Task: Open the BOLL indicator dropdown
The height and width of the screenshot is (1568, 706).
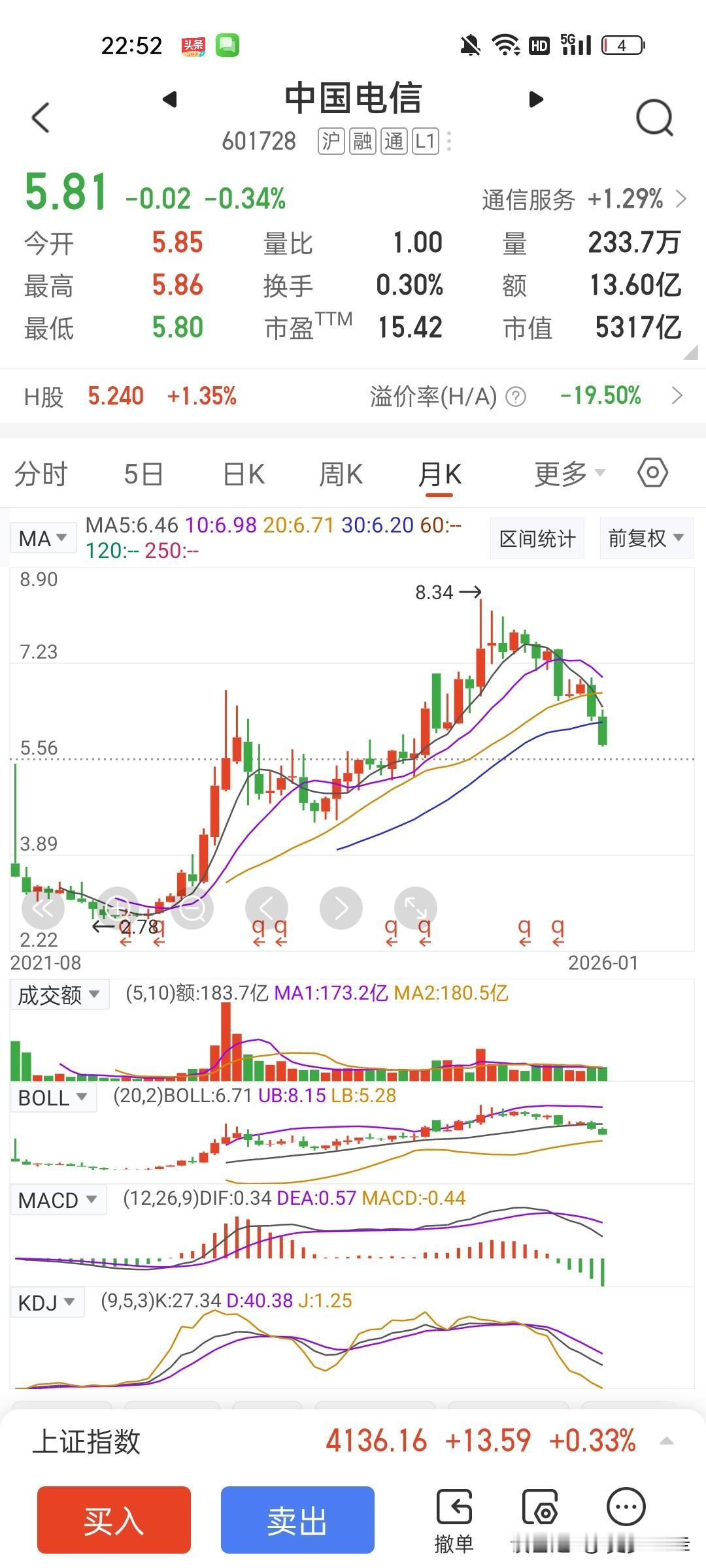Action: click(52, 1098)
